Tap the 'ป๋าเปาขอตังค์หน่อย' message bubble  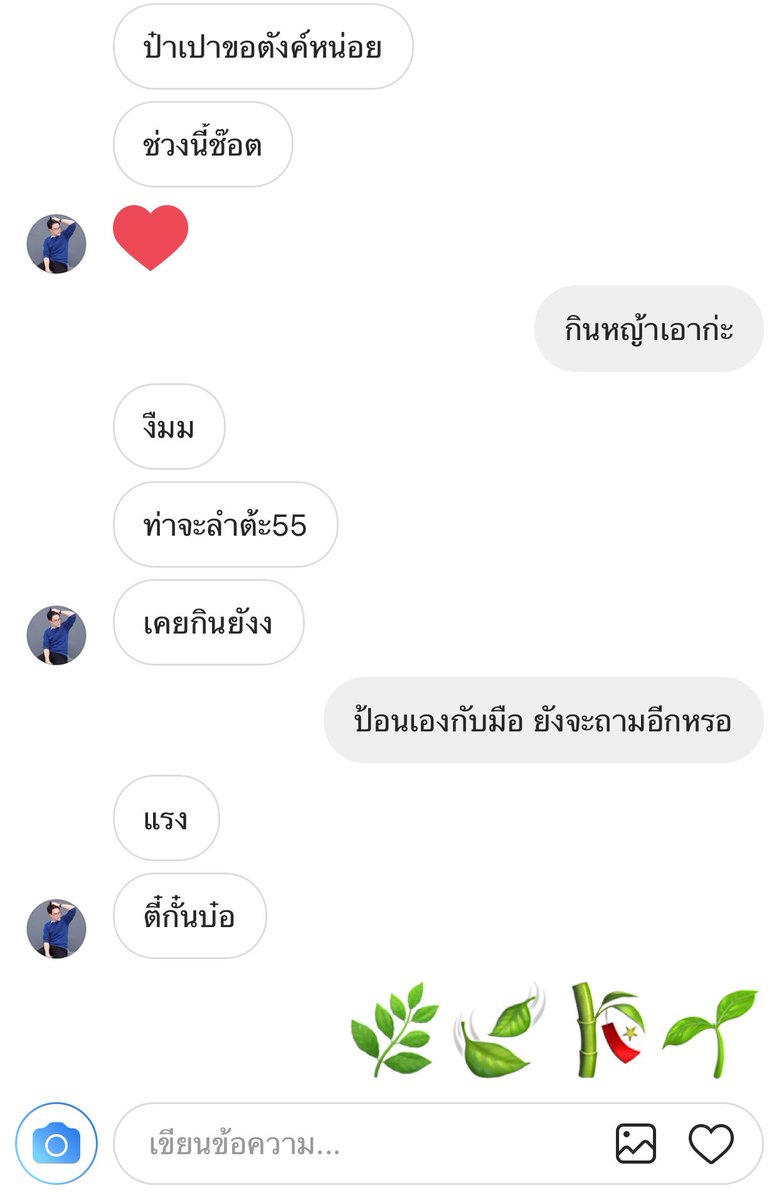pyautogui.click(x=263, y=47)
